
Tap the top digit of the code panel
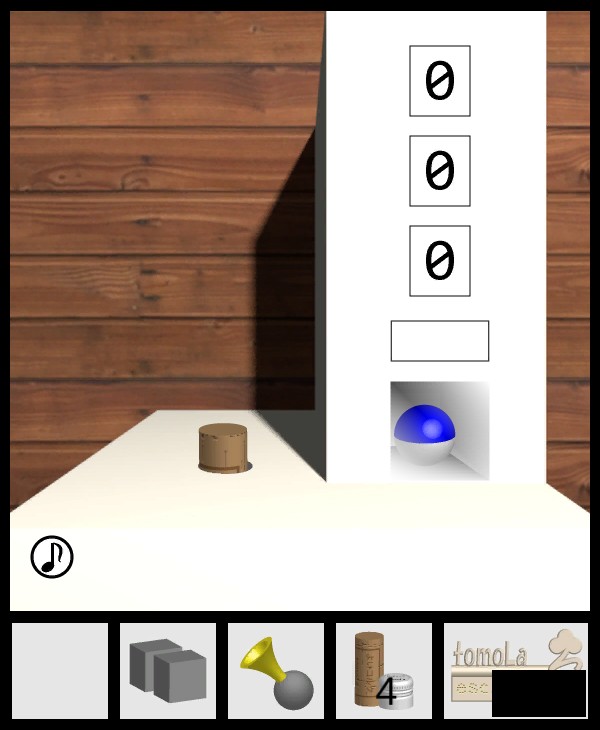click(x=439, y=81)
